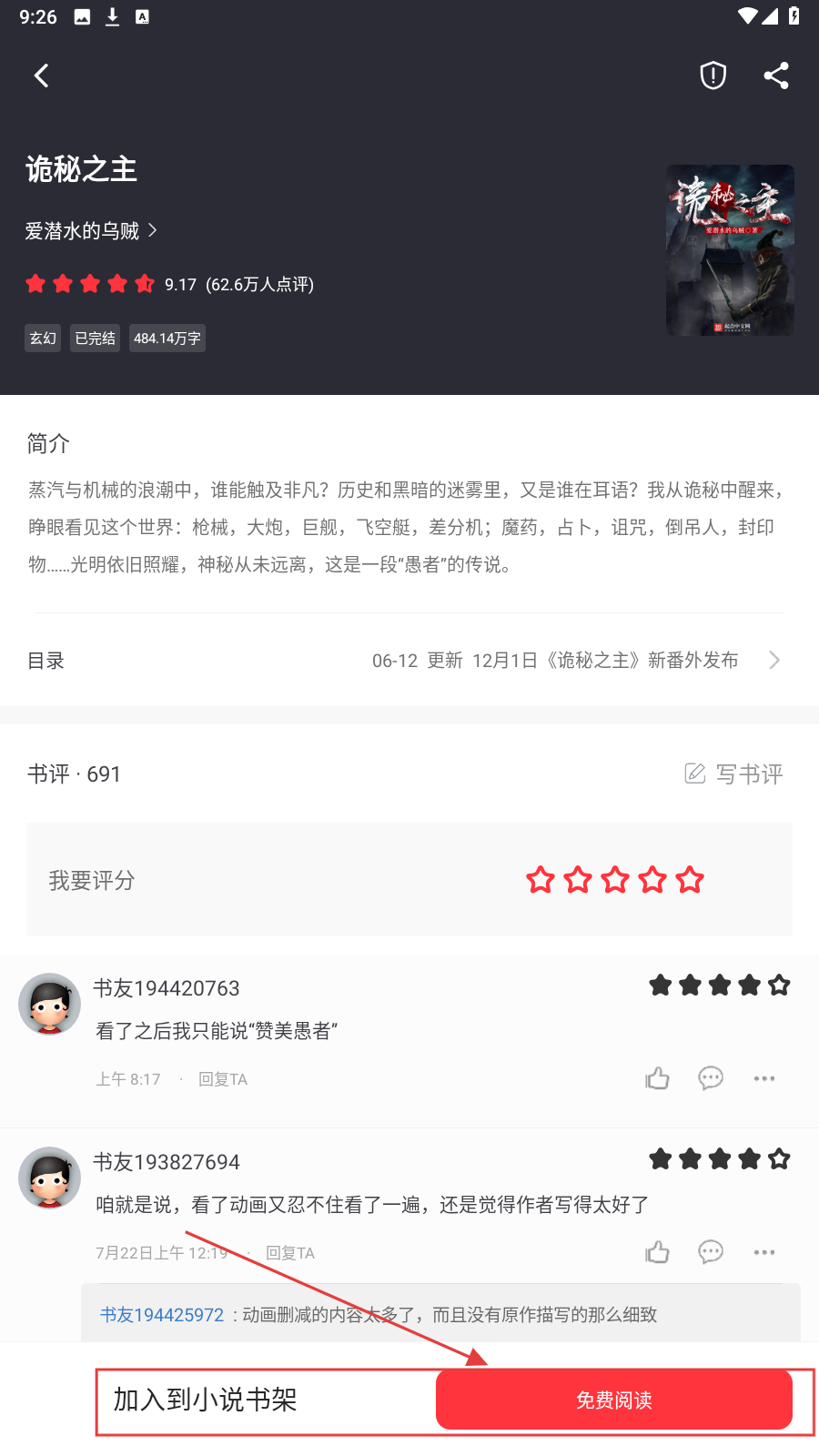Tap 写书评 to write a review
819x1456 pixels.
pos(733,774)
